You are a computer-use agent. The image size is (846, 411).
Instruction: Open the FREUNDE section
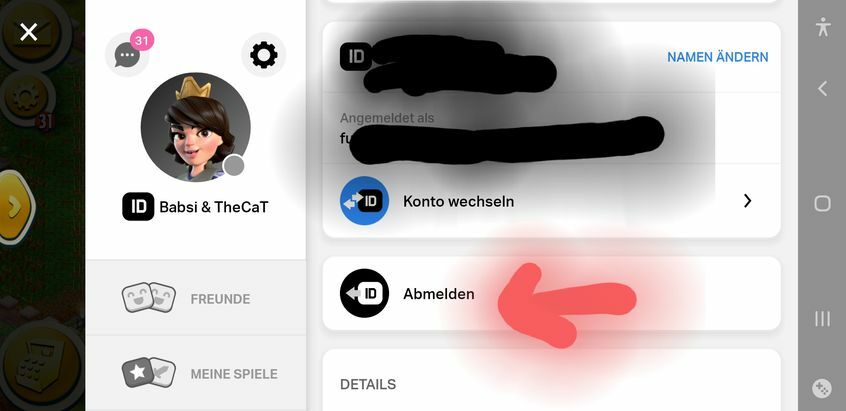pyautogui.click(x=195, y=298)
